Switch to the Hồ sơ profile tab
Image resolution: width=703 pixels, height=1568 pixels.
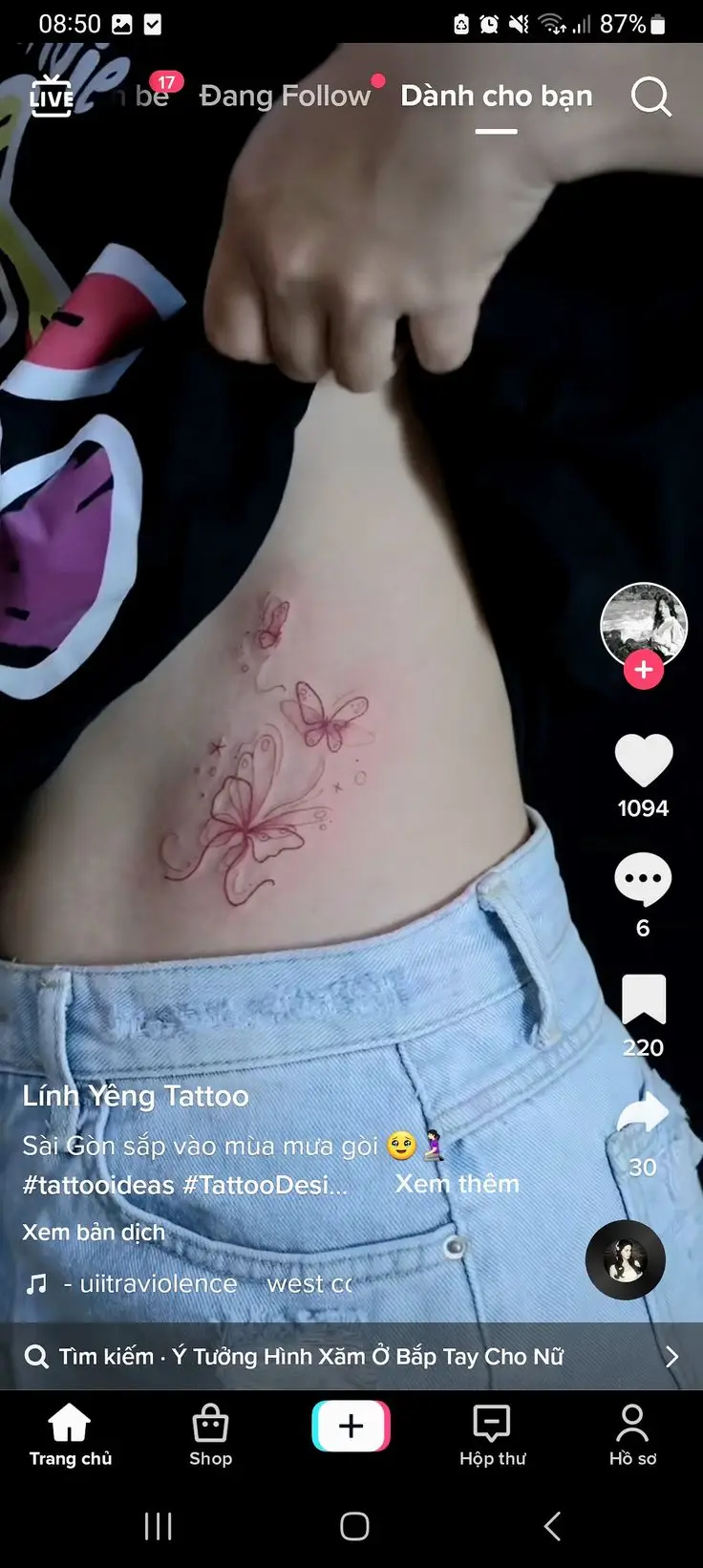pos(632,1434)
